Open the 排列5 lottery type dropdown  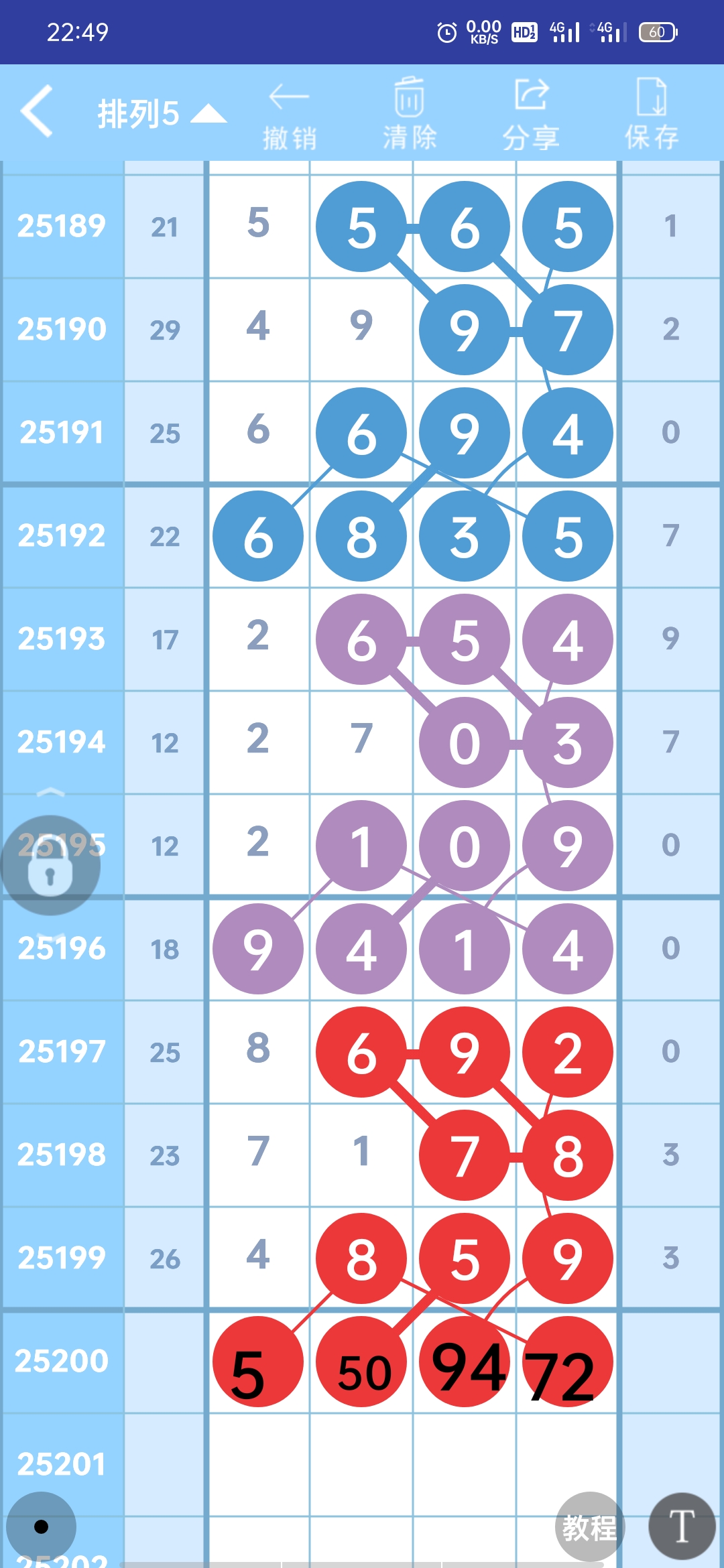(161, 114)
